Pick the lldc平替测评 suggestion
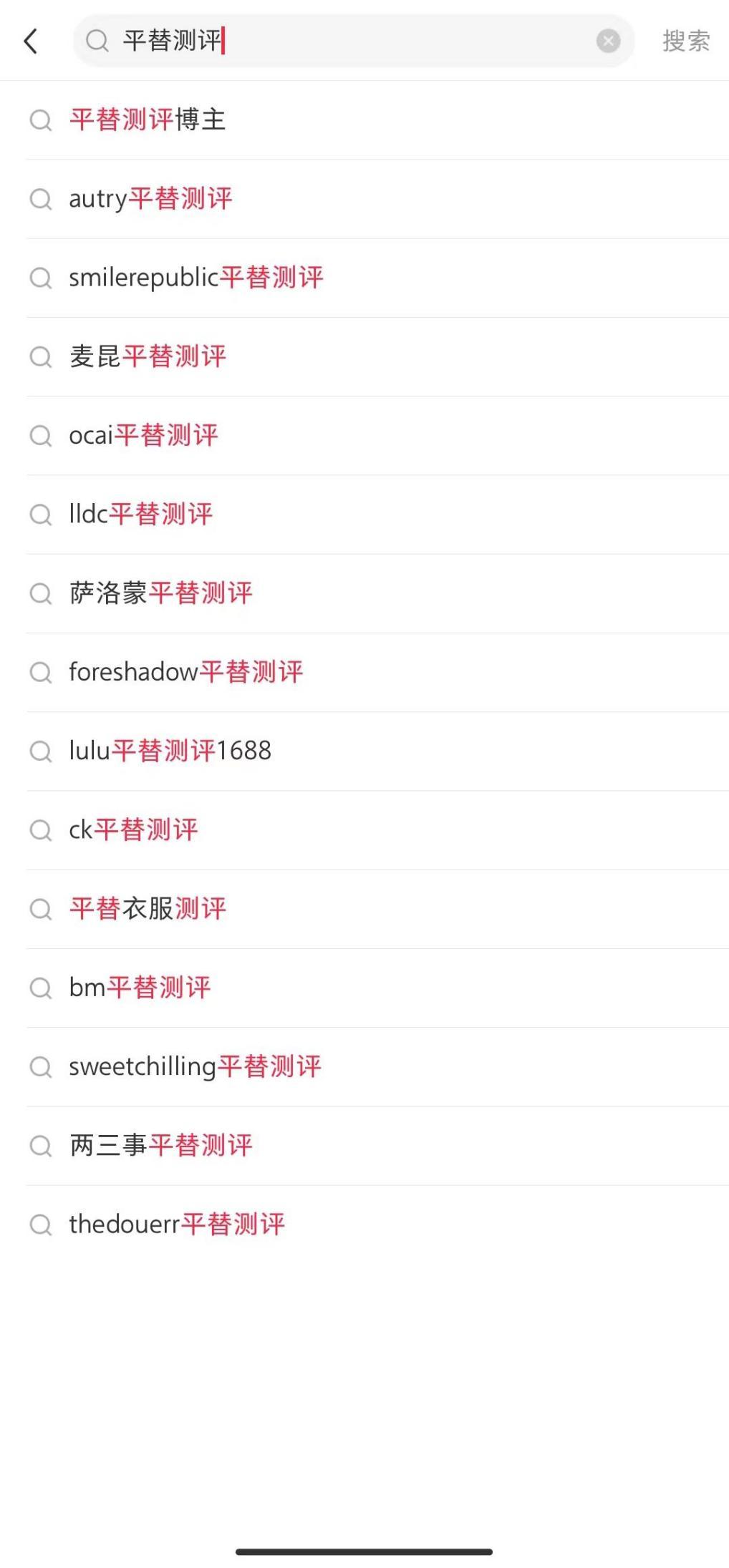The height and width of the screenshot is (1568, 729). [x=140, y=514]
